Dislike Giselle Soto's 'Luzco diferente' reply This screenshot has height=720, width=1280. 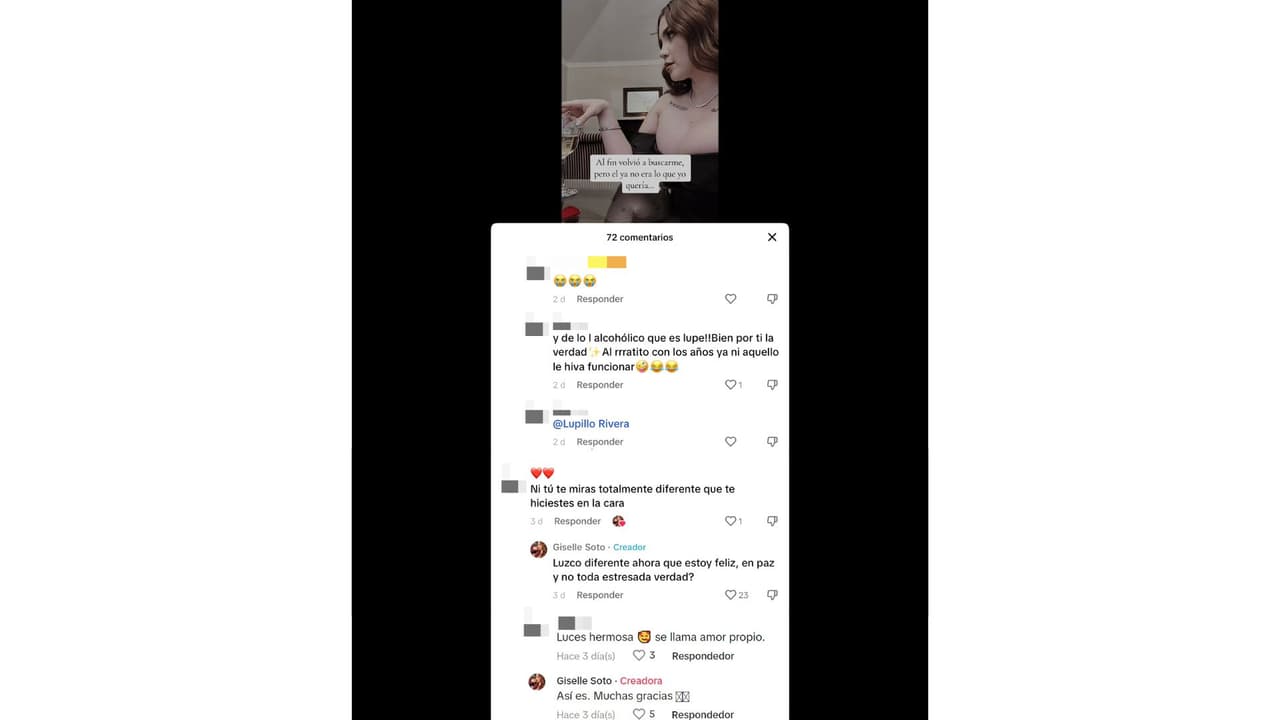coord(771,595)
